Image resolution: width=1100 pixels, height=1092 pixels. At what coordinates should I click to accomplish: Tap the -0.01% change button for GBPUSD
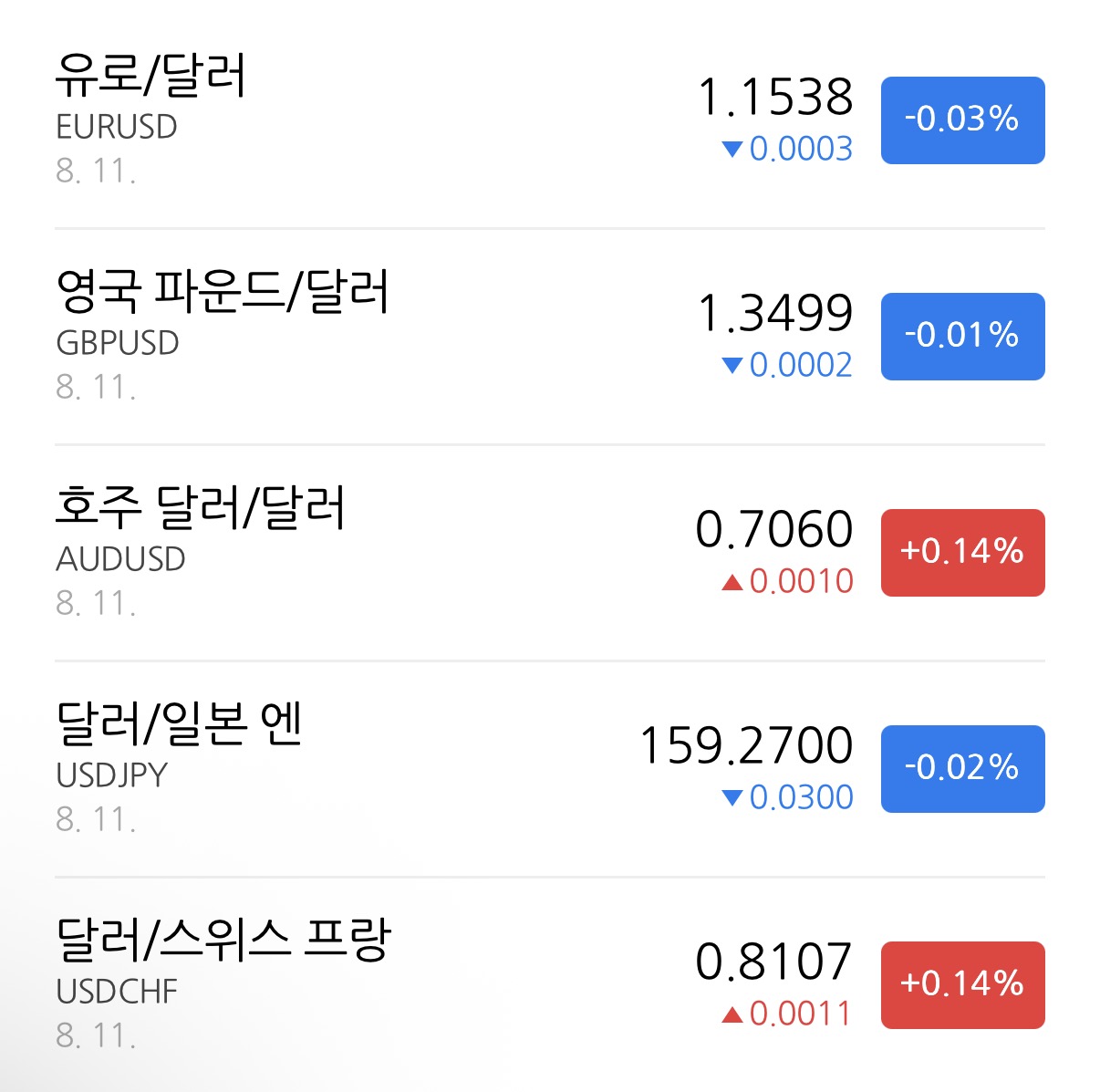(962, 337)
